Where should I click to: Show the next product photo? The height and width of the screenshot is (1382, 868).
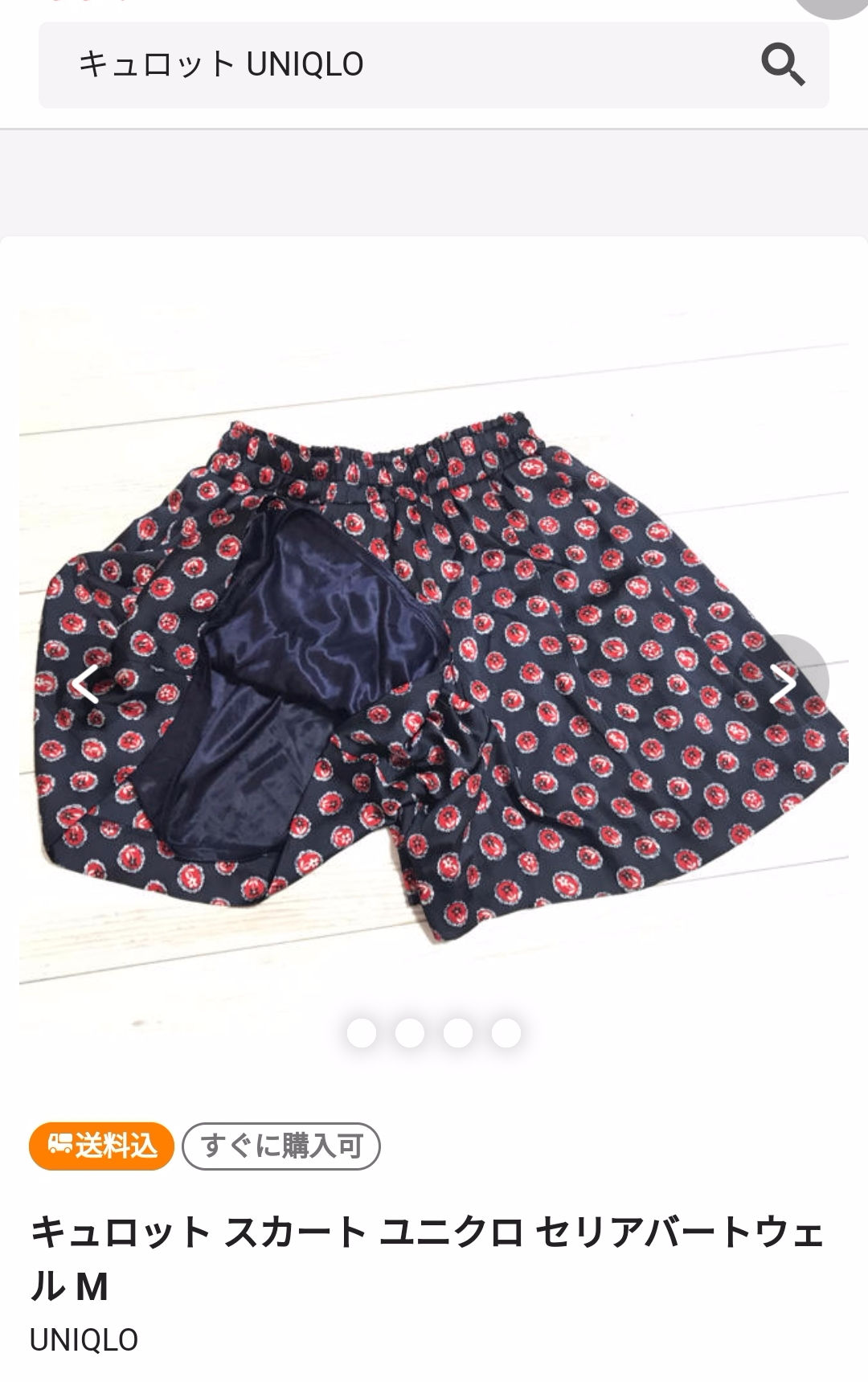[x=783, y=684]
